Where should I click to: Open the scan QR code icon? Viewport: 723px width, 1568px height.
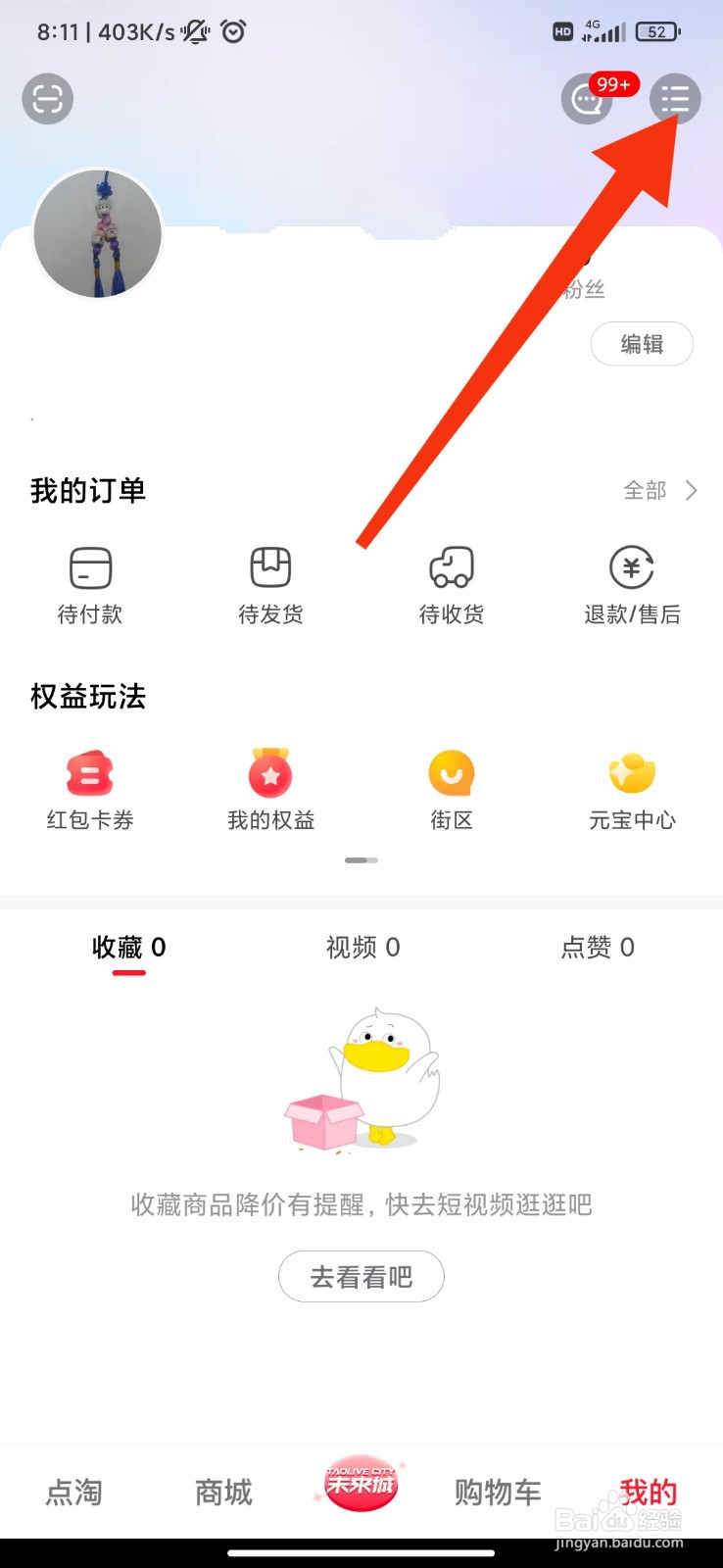[x=47, y=99]
